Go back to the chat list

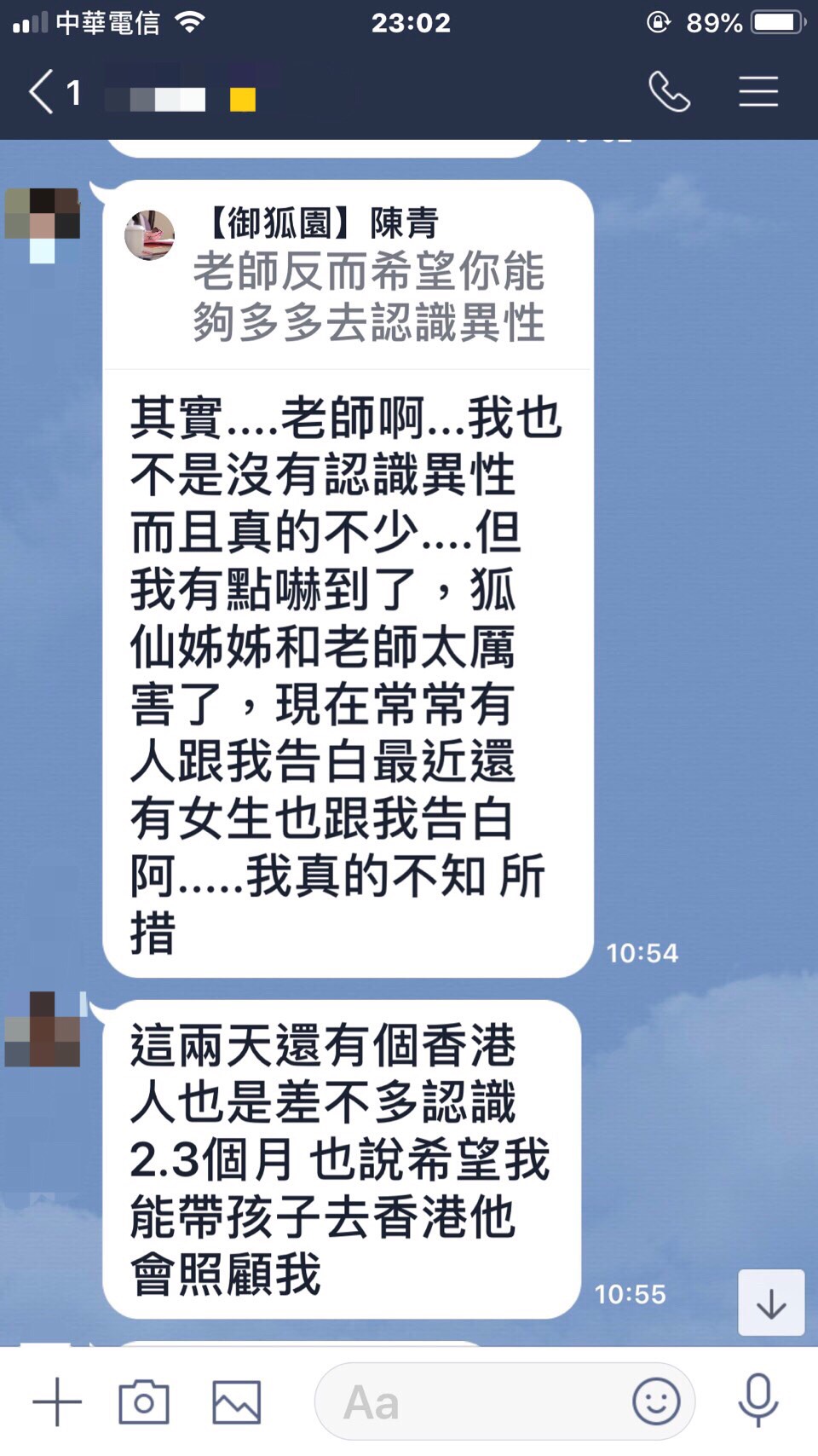[x=43, y=92]
